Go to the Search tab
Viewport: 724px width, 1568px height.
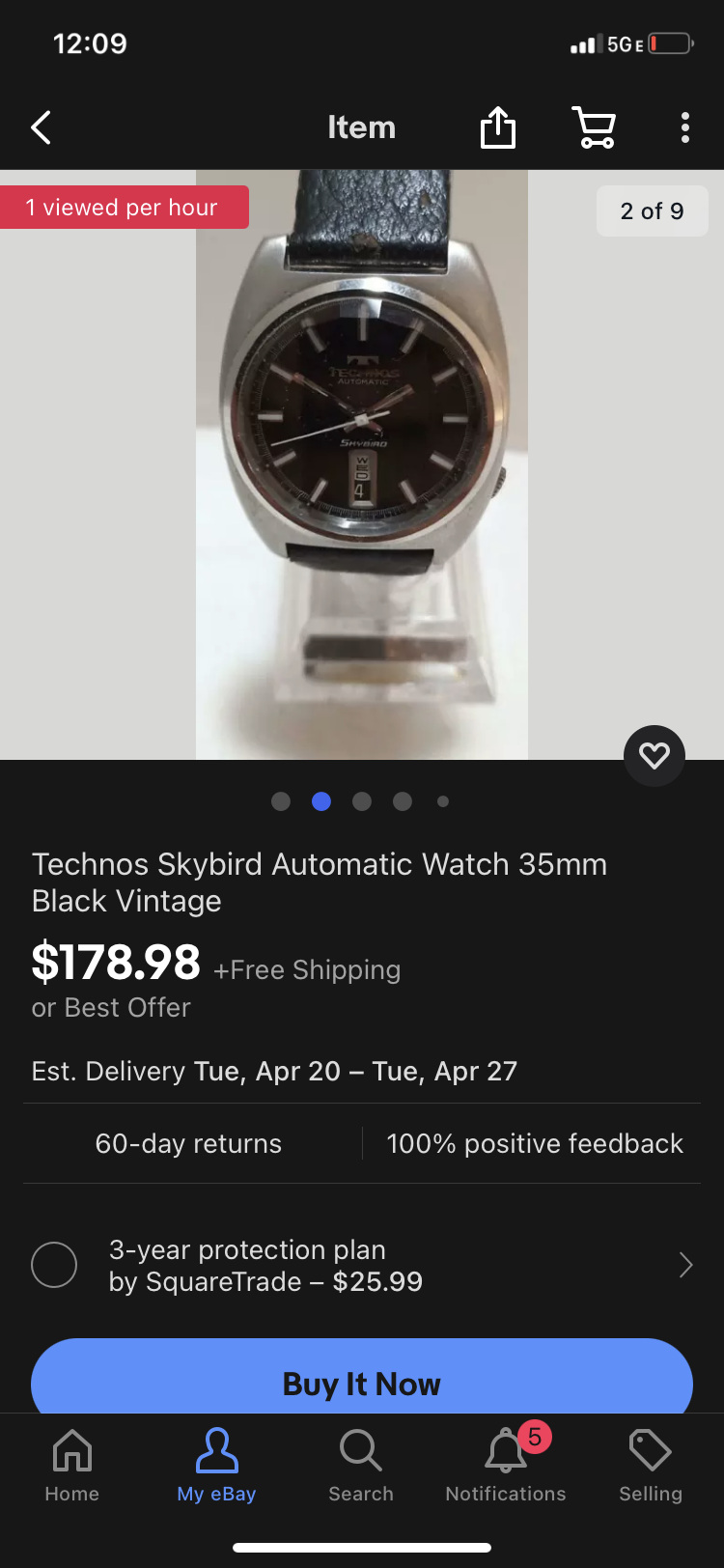coord(361,1466)
